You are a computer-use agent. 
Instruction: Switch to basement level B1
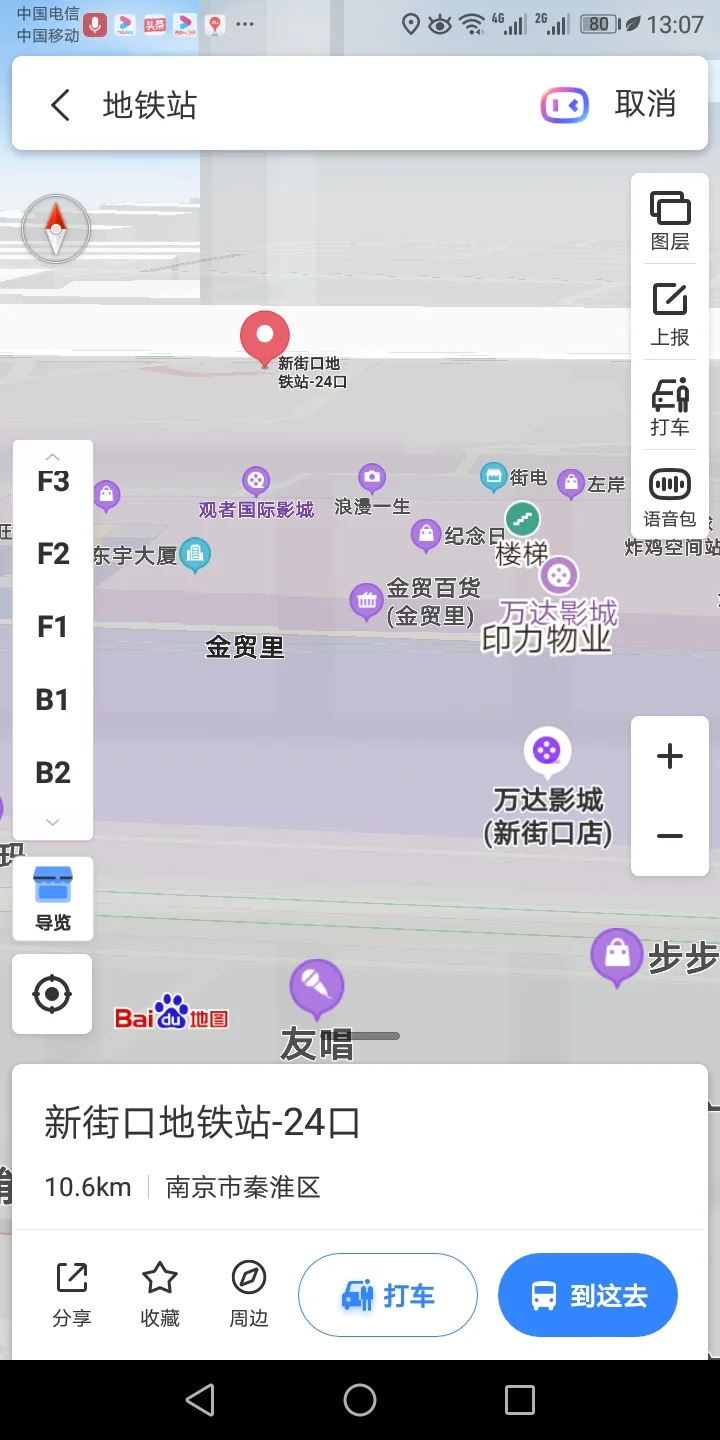(x=51, y=699)
